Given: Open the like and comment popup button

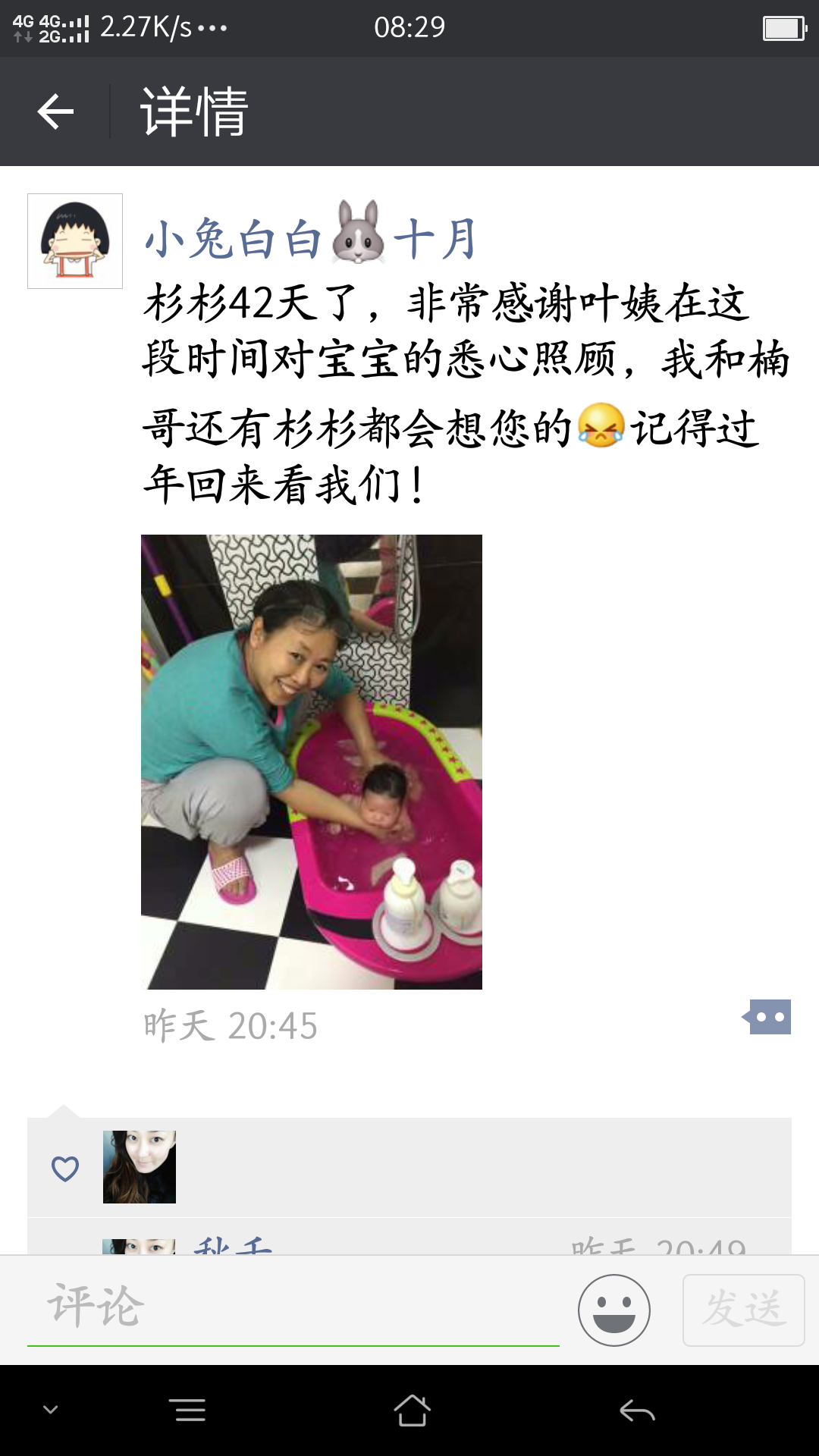Looking at the screenshot, I should (767, 1017).
